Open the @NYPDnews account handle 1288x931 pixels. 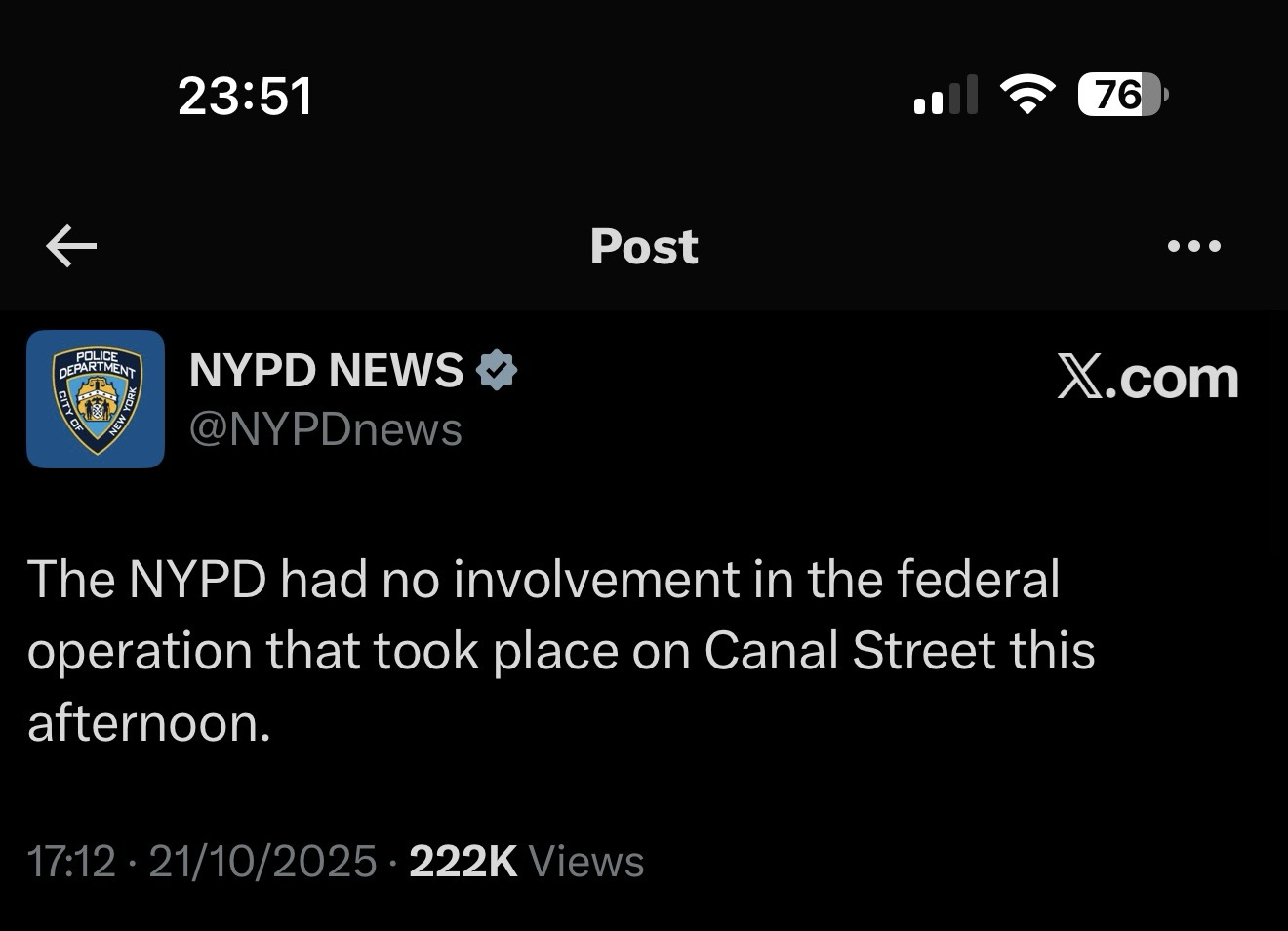[325, 430]
